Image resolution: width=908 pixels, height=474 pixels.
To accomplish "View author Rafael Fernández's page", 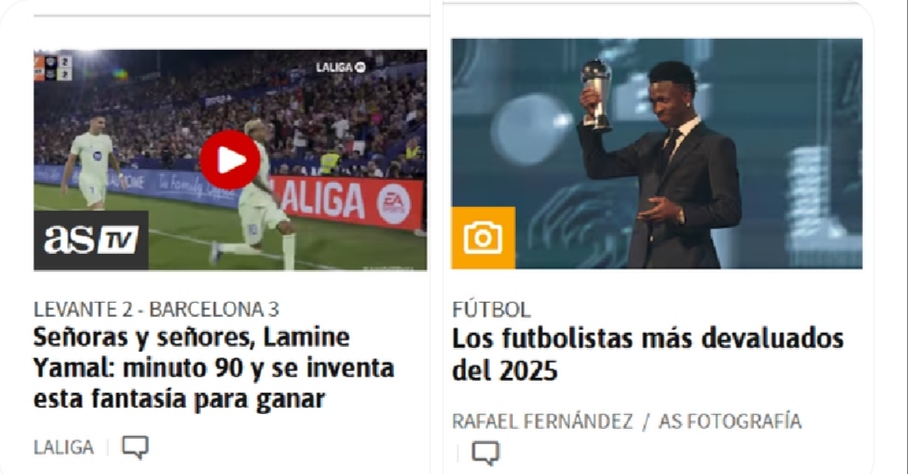I will pos(542,422).
